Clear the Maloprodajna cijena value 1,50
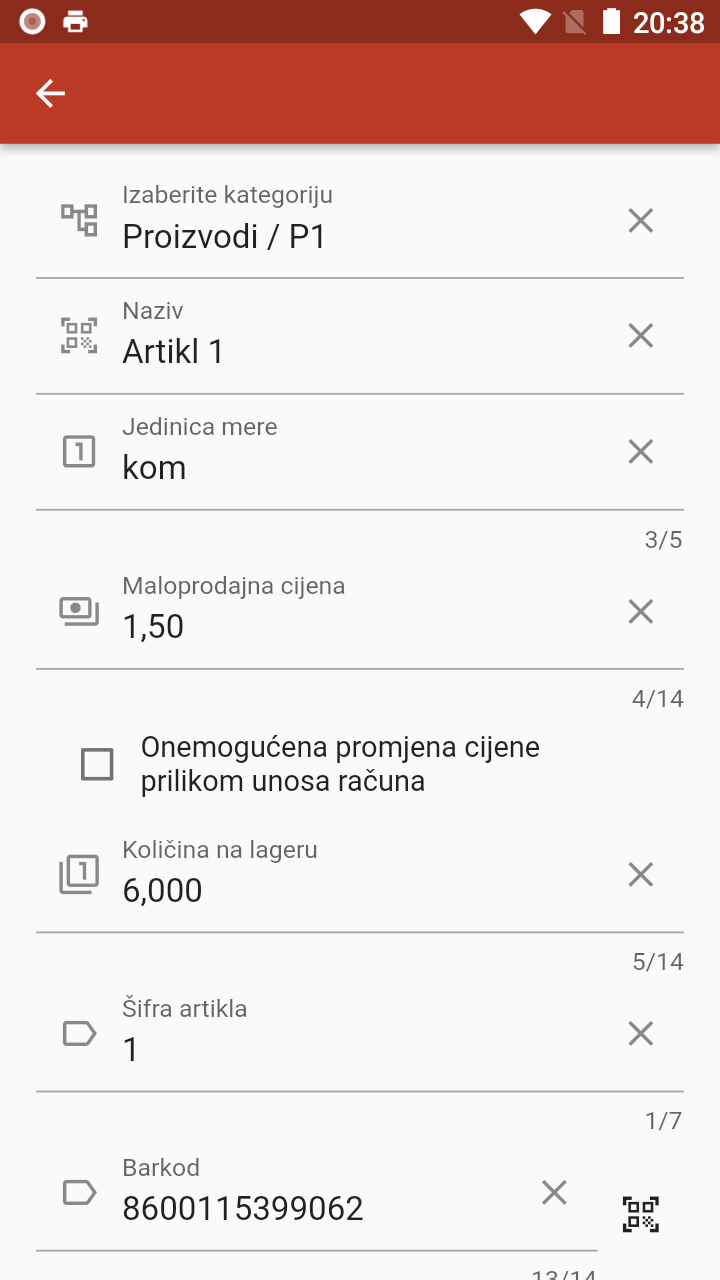 click(x=641, y=611)
